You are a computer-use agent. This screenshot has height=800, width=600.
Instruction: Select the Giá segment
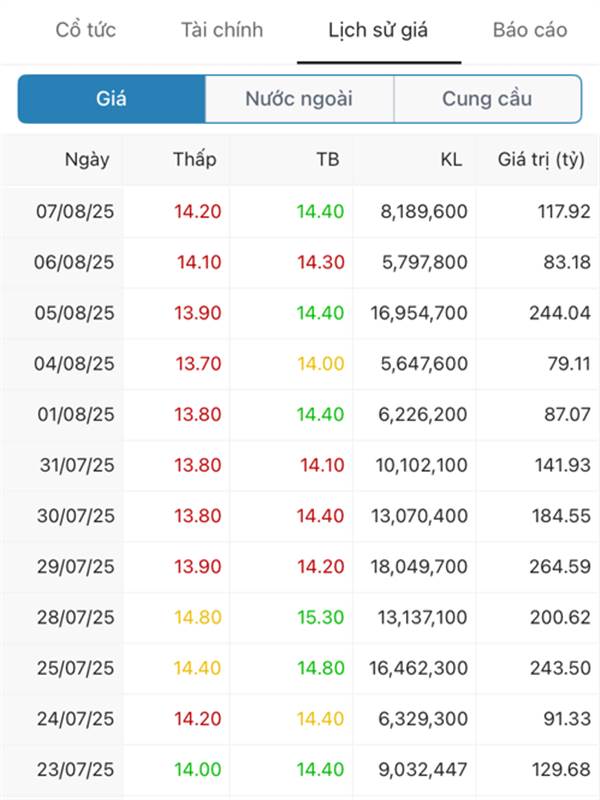pos(111,99)
